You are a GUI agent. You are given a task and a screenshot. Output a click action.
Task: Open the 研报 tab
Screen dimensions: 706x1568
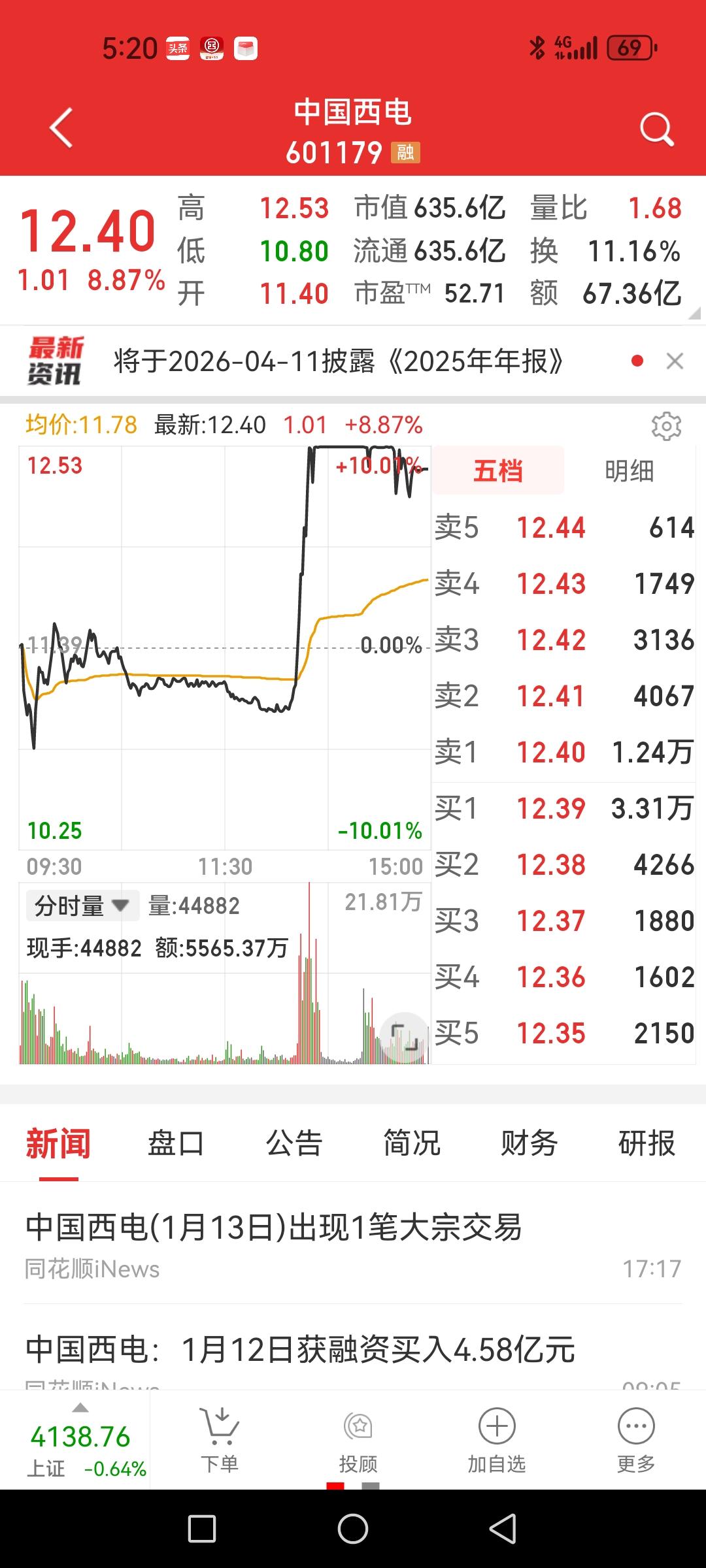click(647, 1143)
